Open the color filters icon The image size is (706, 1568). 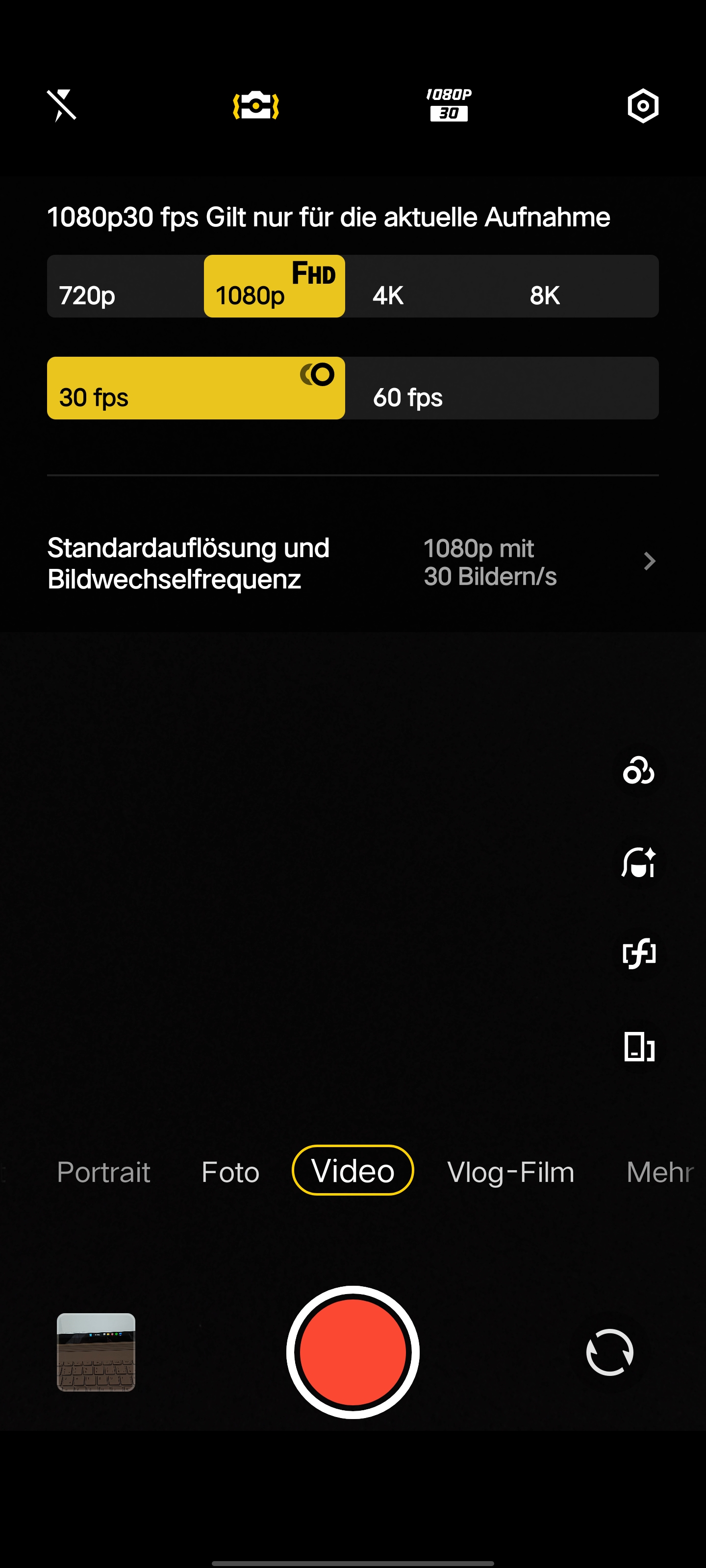[638, 771]
